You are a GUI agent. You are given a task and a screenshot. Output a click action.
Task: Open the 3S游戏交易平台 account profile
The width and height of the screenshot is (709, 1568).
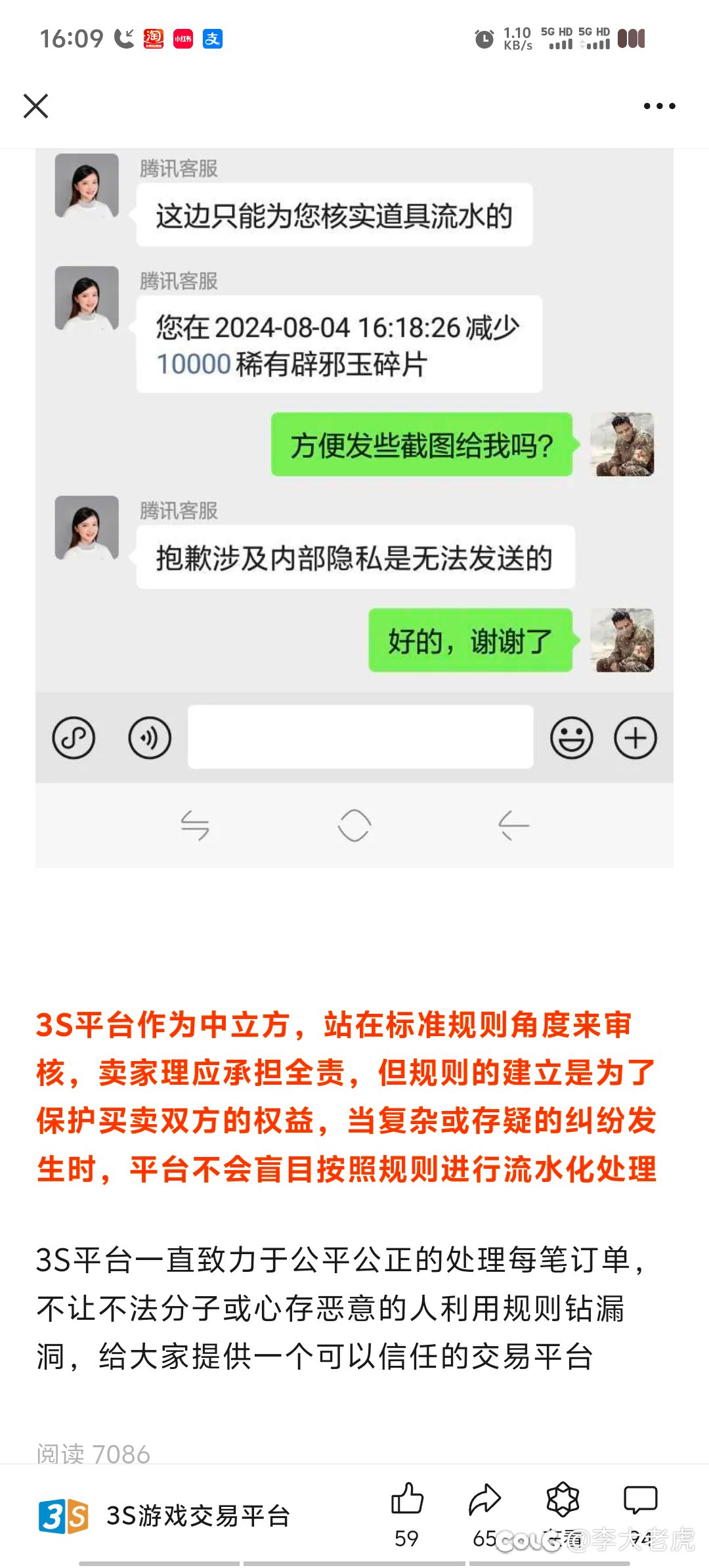click(x=164, y=1516)
